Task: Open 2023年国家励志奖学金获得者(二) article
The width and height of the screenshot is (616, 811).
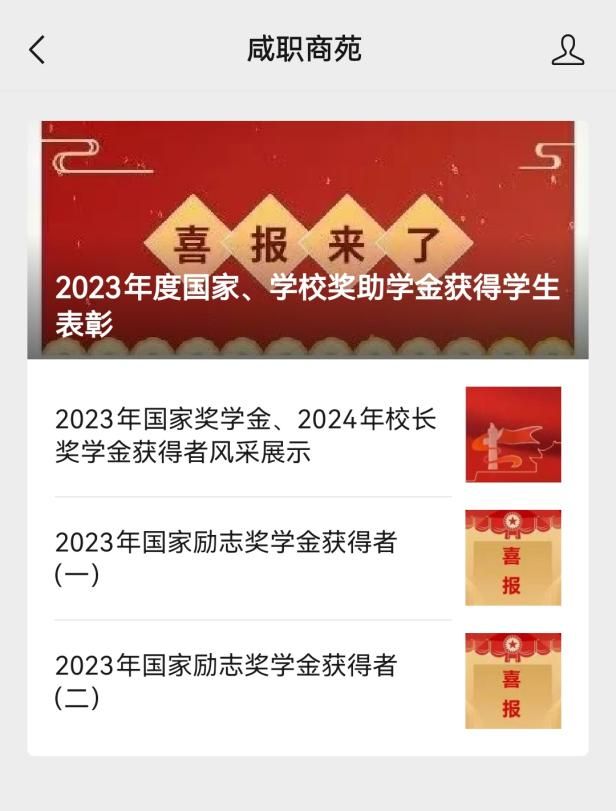Action: 226,681
